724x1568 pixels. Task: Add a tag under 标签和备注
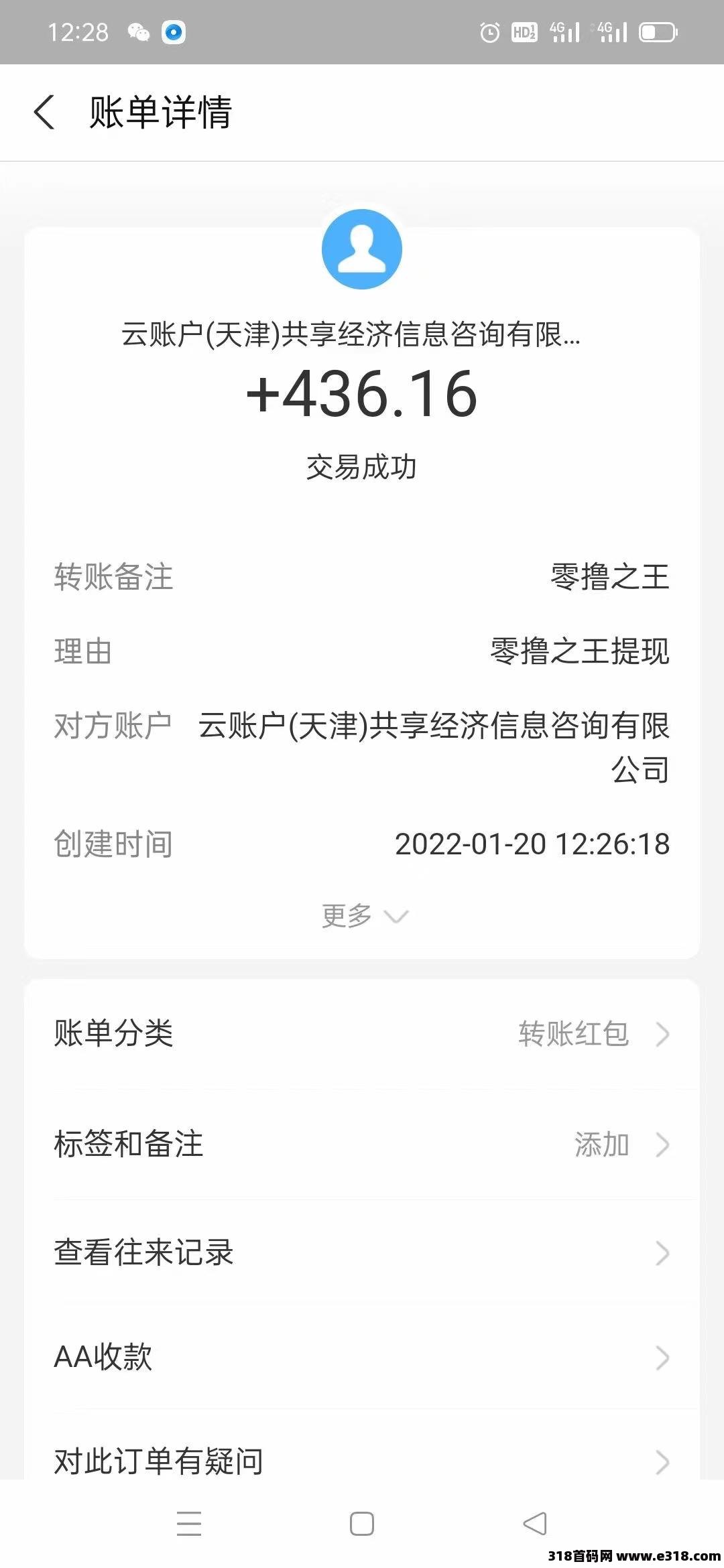click(x=362, y=1144)
